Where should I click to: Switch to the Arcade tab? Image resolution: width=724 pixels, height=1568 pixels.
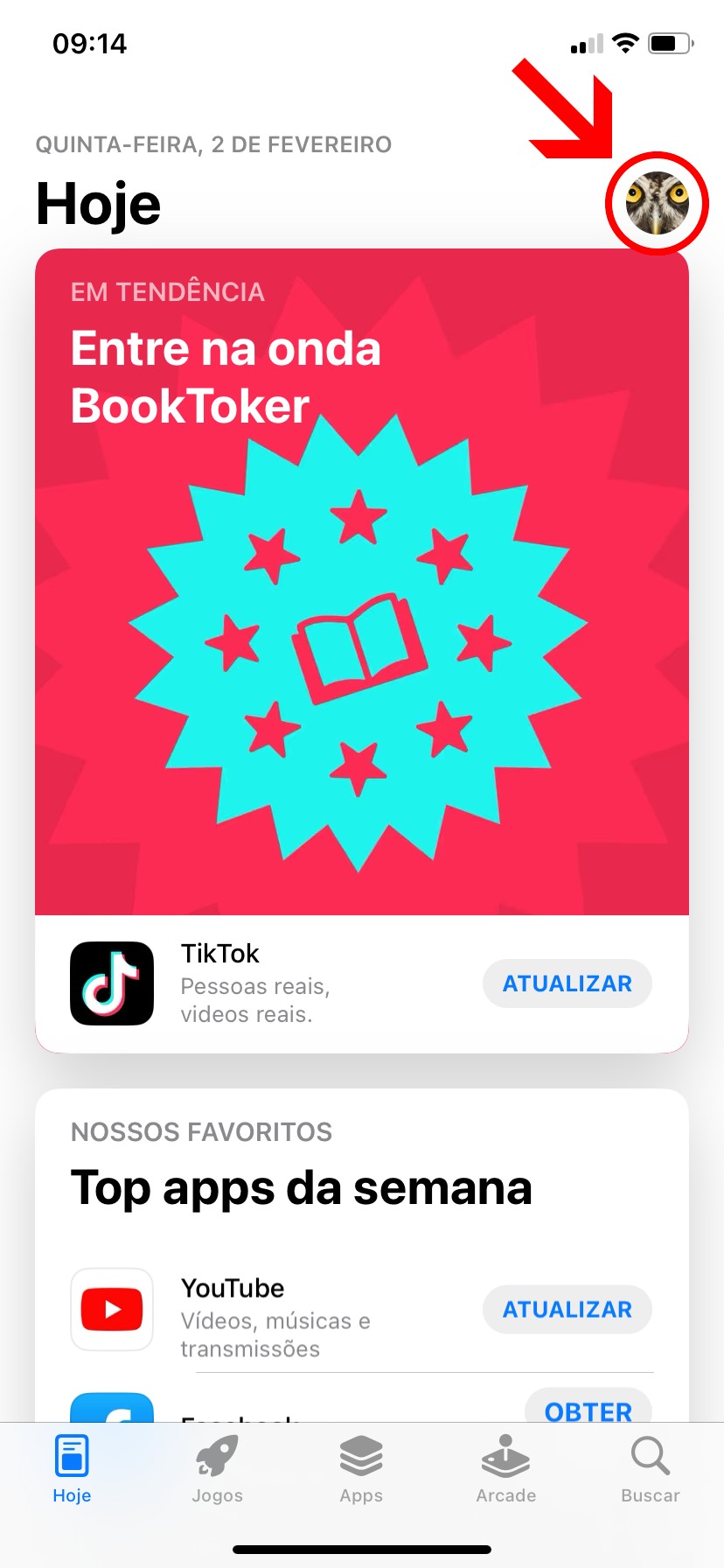[506, 1470]
